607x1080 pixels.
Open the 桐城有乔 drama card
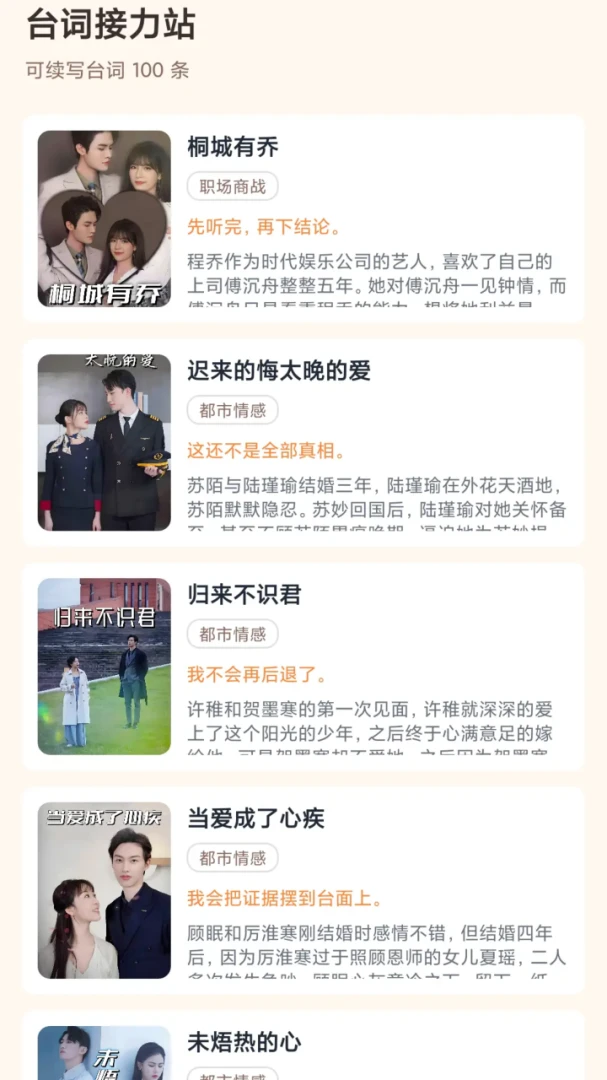303,218
